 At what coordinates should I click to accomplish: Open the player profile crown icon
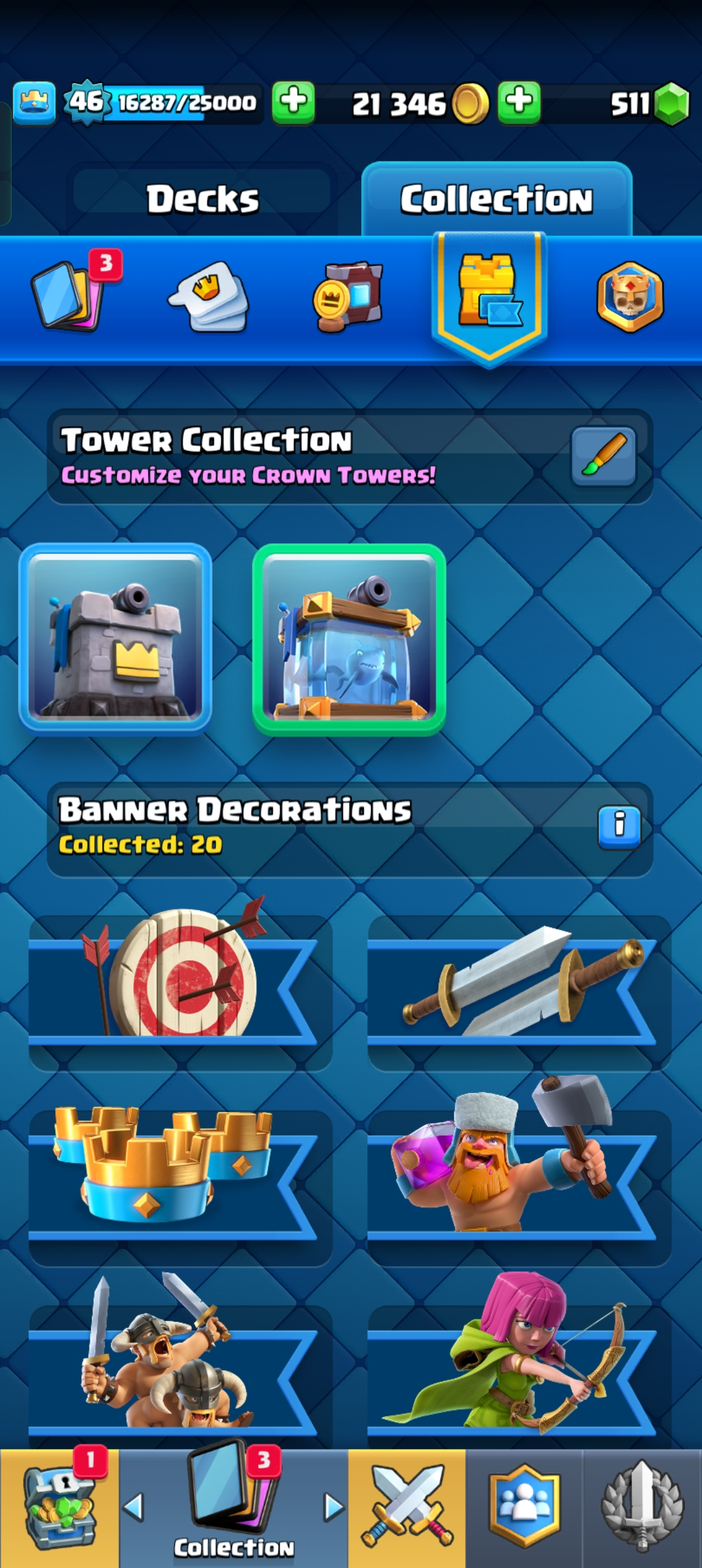(34, 102)
